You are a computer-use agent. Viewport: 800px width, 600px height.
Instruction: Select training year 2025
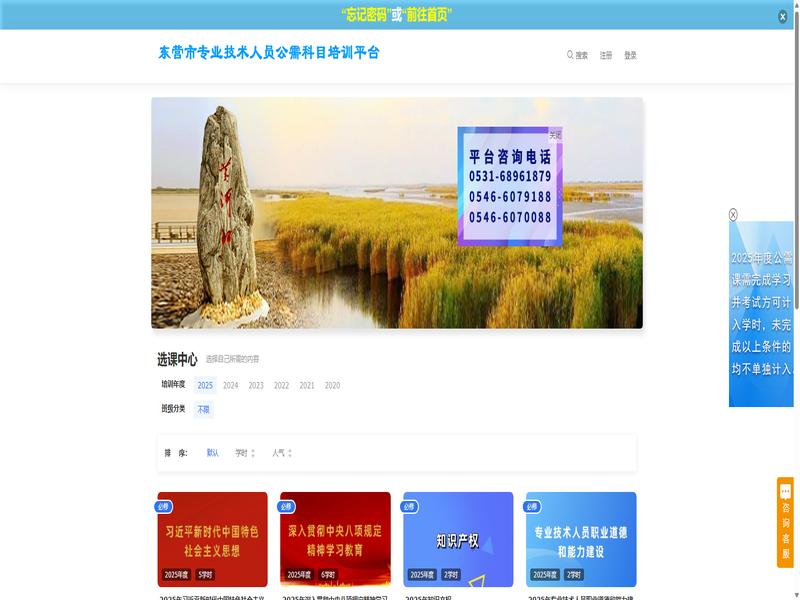click(x=205, y=386)
